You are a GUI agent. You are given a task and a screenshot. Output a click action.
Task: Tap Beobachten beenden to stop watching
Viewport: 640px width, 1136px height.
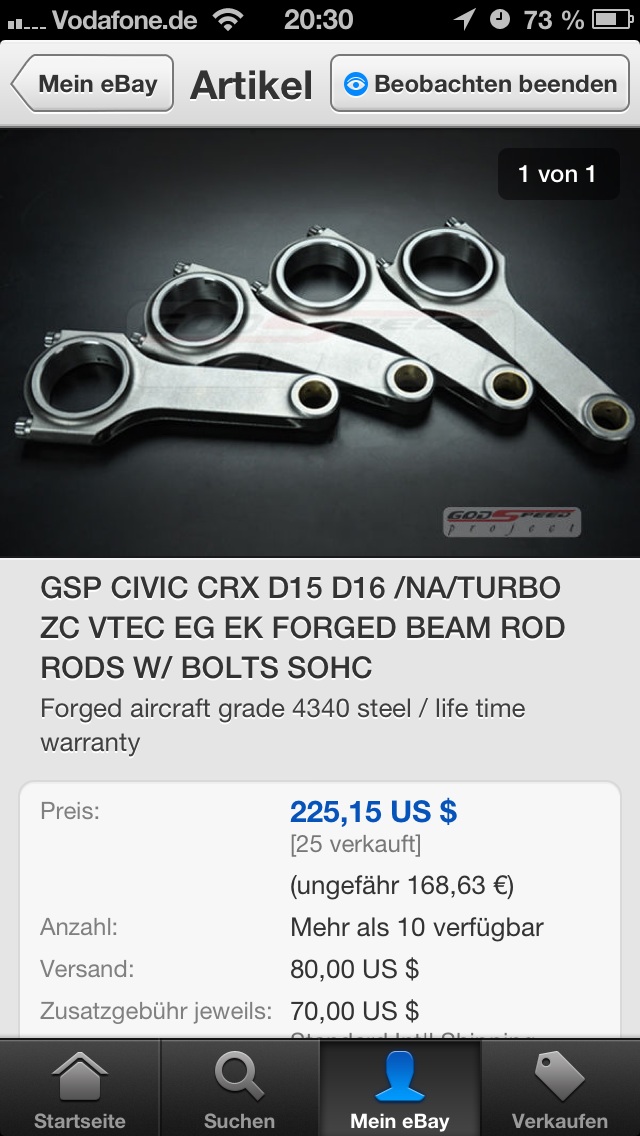pos(480,84)
